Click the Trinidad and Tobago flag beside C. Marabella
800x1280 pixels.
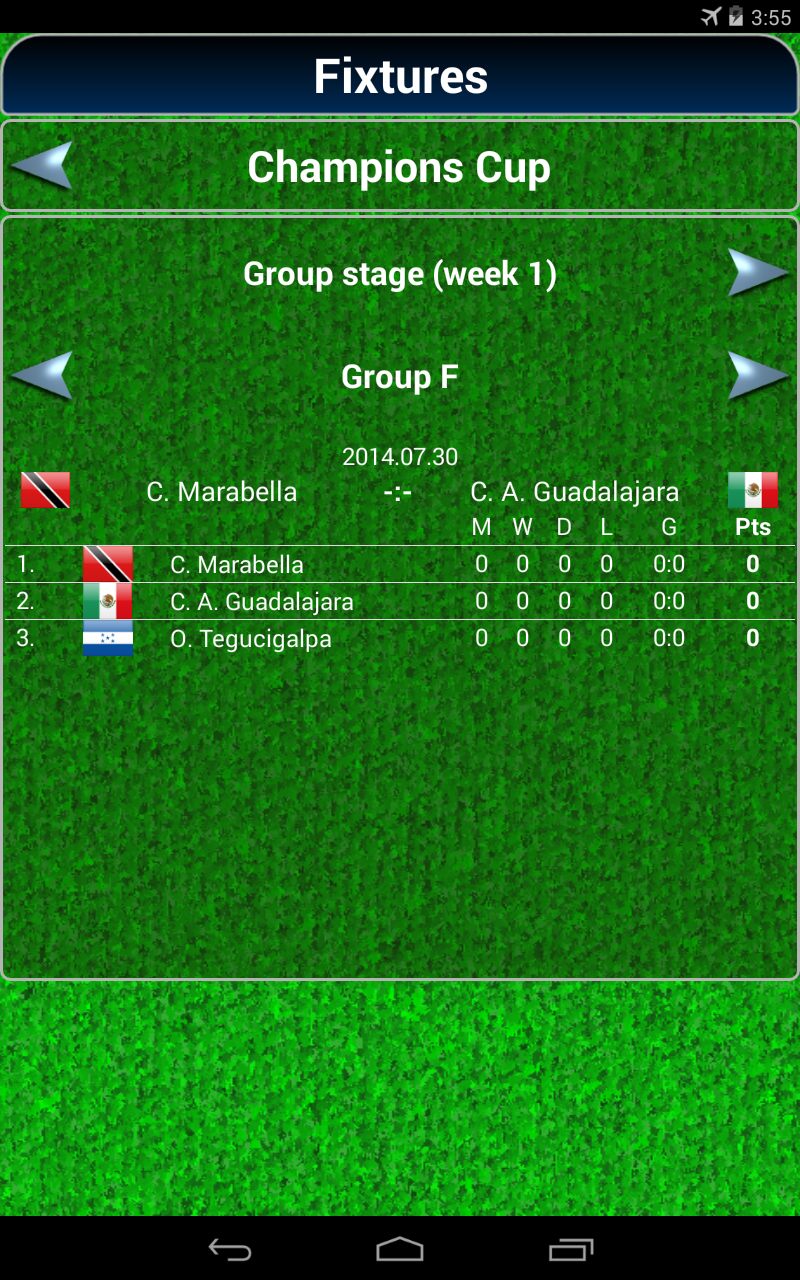click(x=108, y=564)
